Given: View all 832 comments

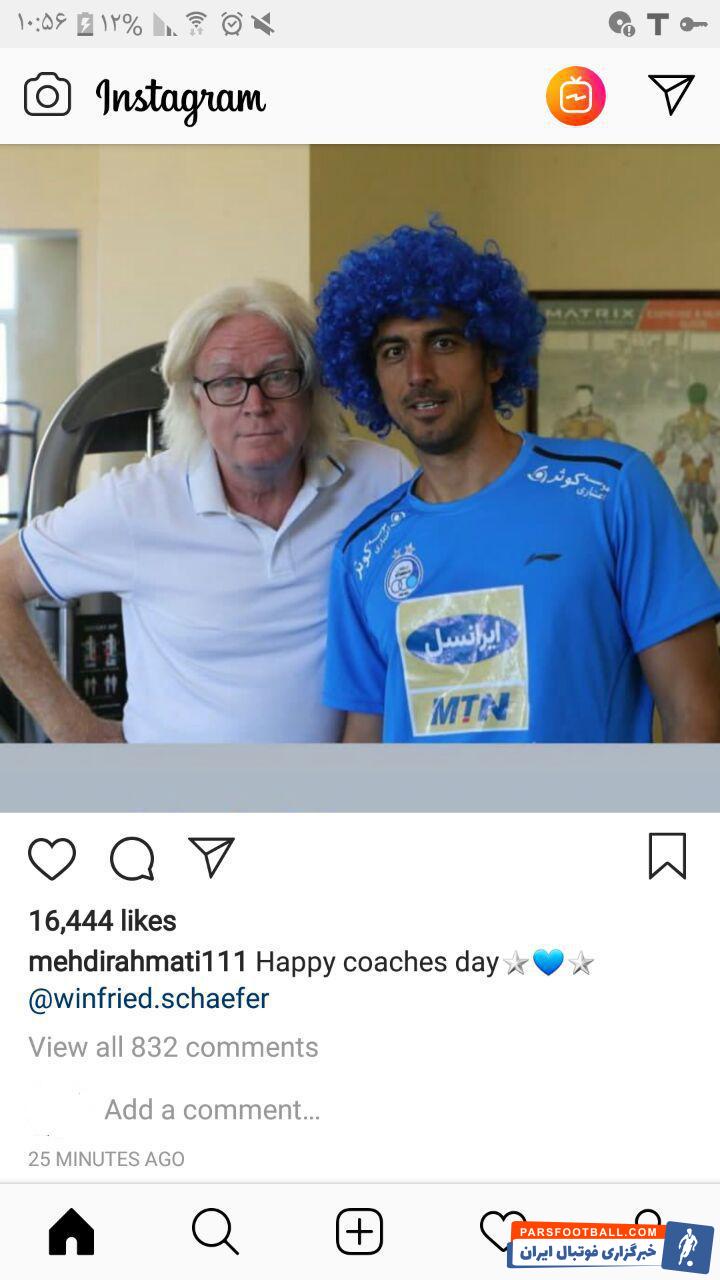Looking at the screenshot, I should click(x=173, y=1047).
